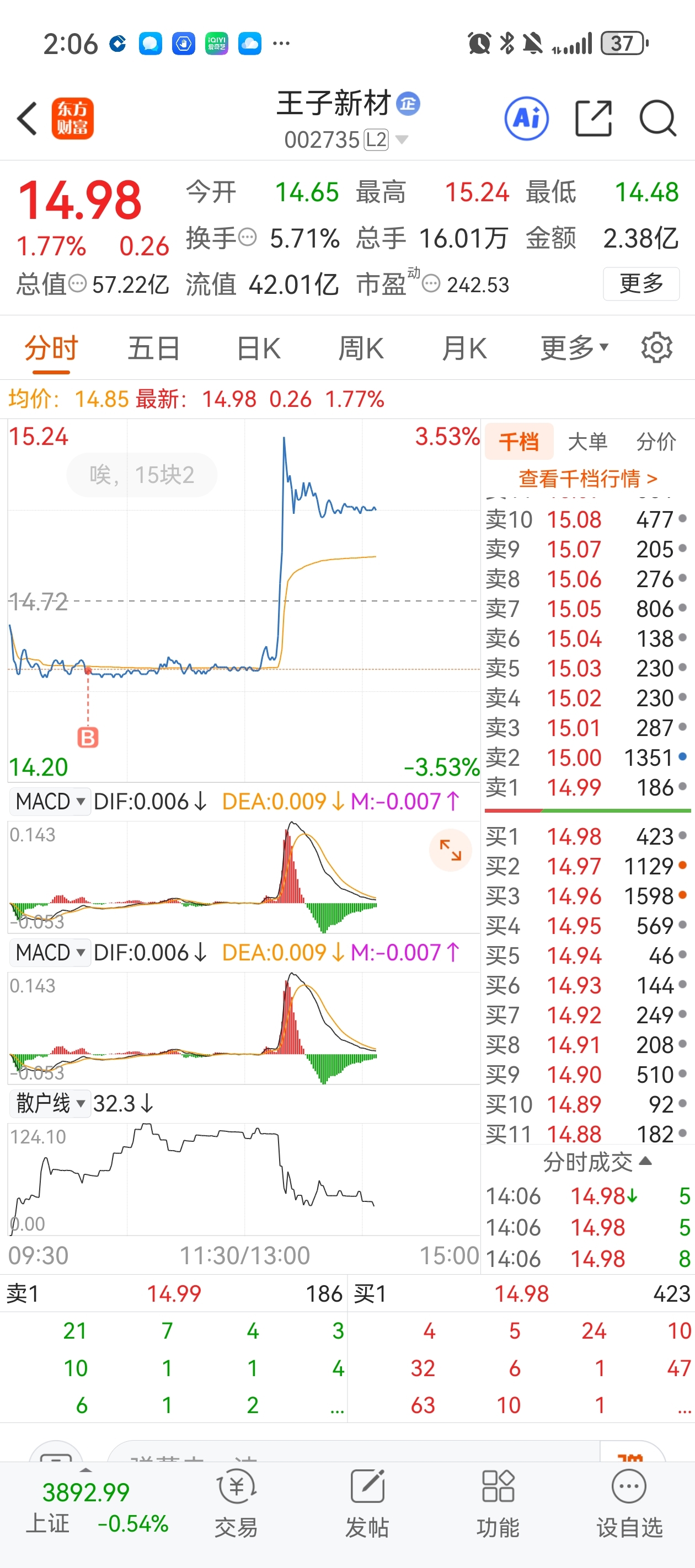Switch to the 大单 tab
This screenshot has width=695, height=1568.
[x=587, y=442]
